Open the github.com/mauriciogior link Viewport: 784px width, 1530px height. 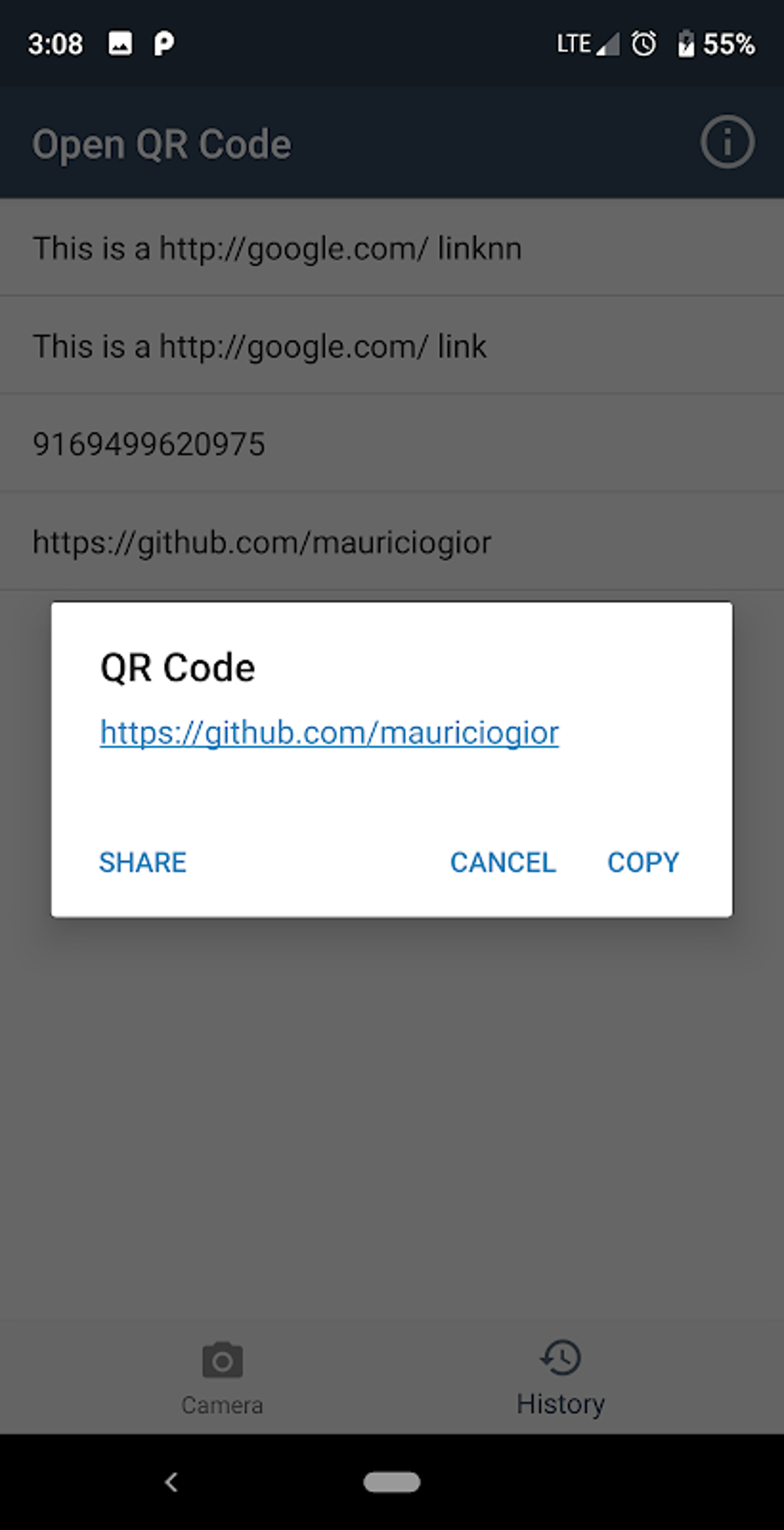(329, 732)
